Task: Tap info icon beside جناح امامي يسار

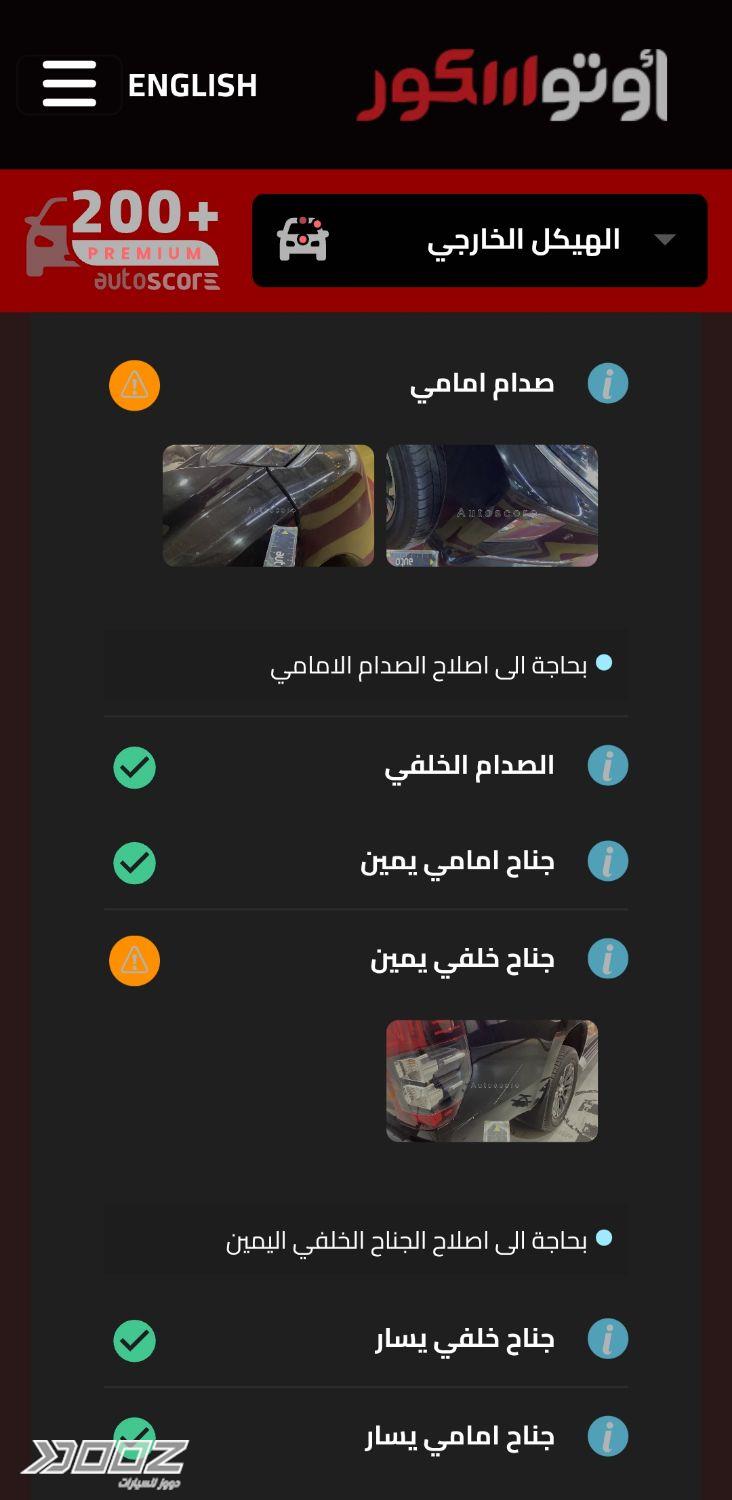Action: tap(608, 1437)
